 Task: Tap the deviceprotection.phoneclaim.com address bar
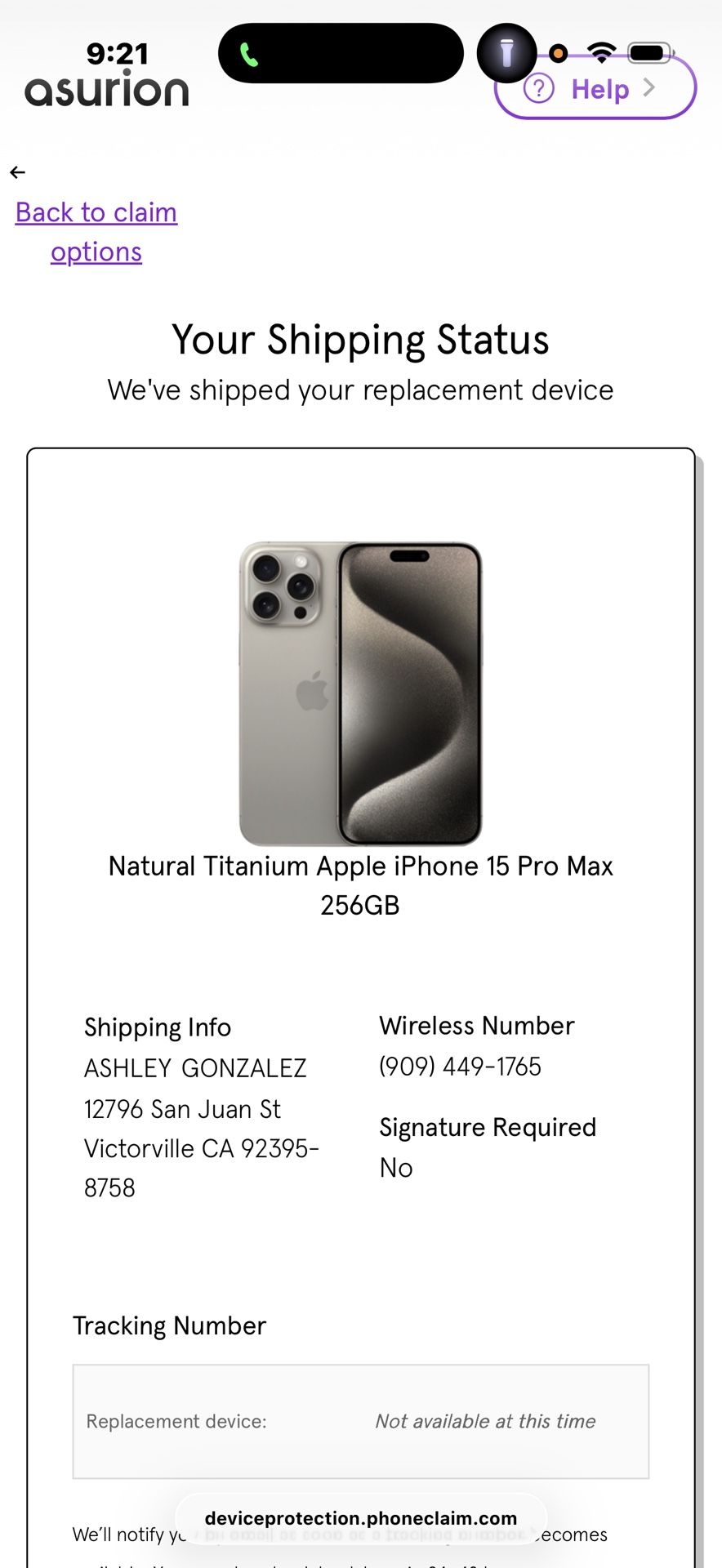(361, 1518)
